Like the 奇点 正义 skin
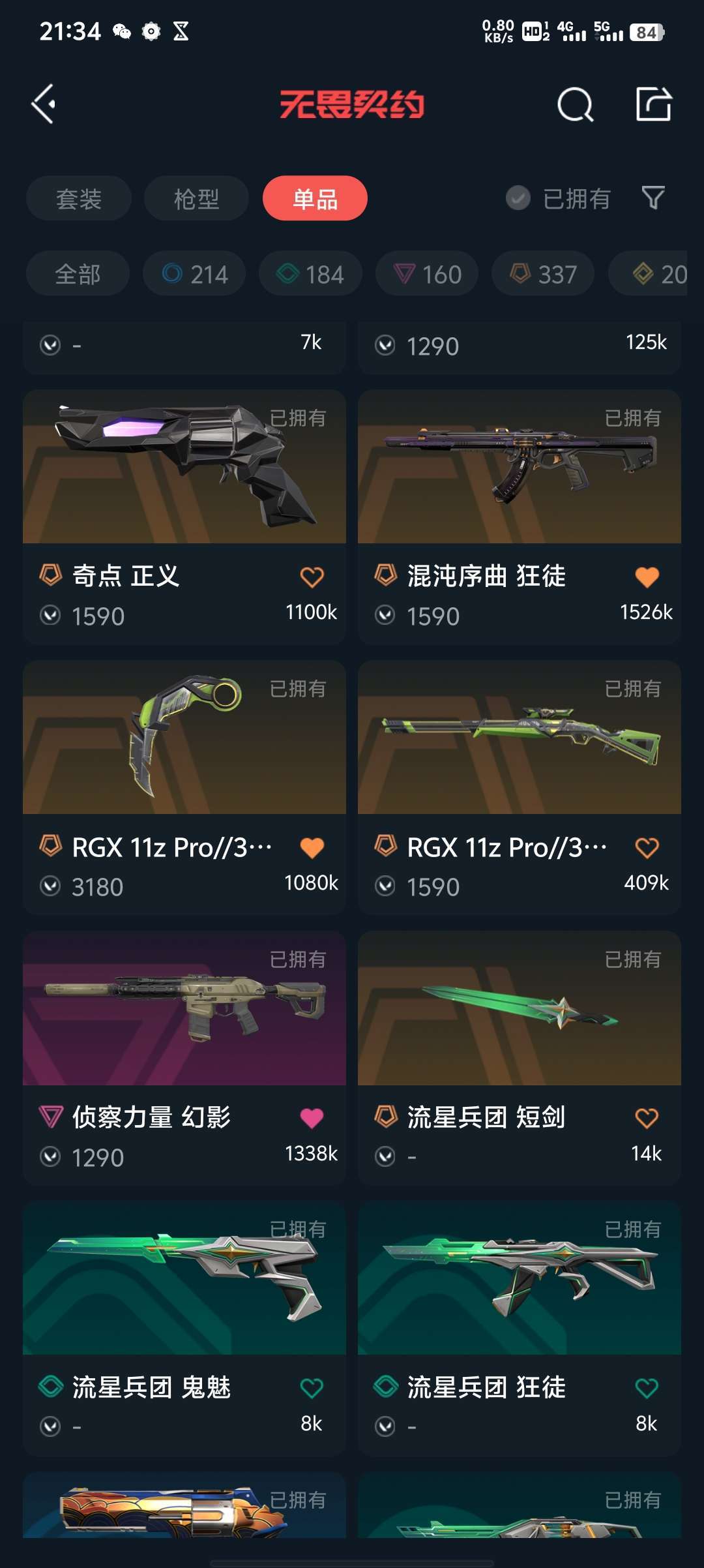The image size is (704, 1568). 312,577
